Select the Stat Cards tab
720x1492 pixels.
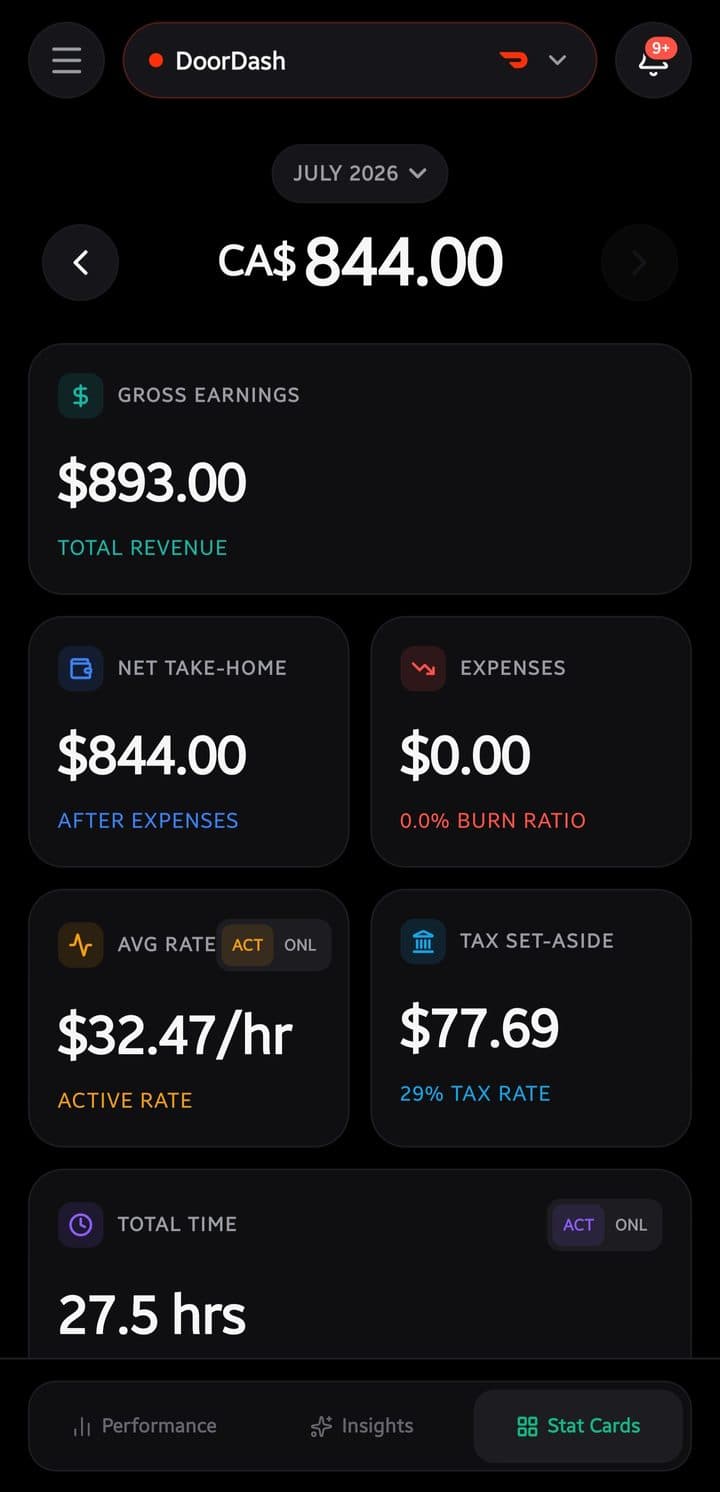click(x=578, y=1426)
